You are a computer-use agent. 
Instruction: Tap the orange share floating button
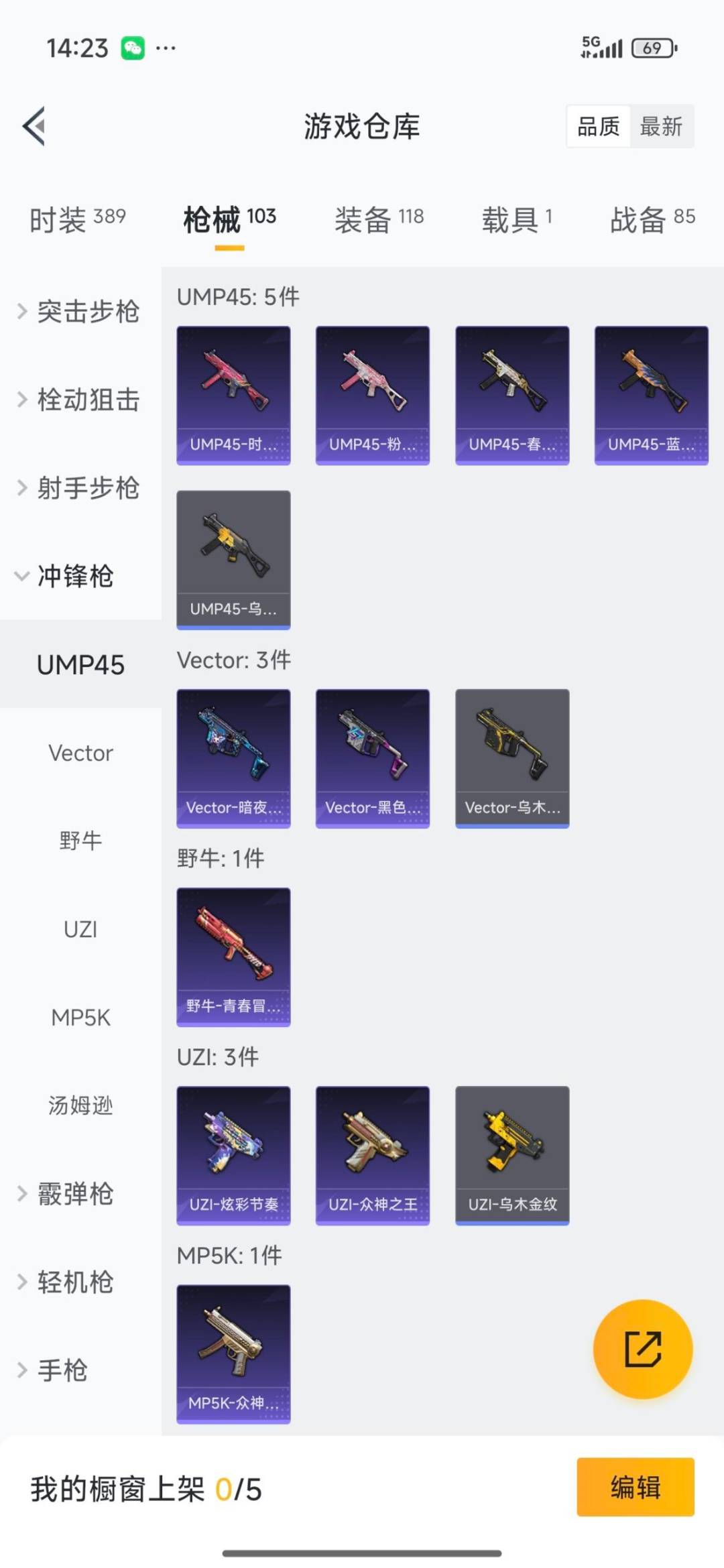(x=643, y=1349)
